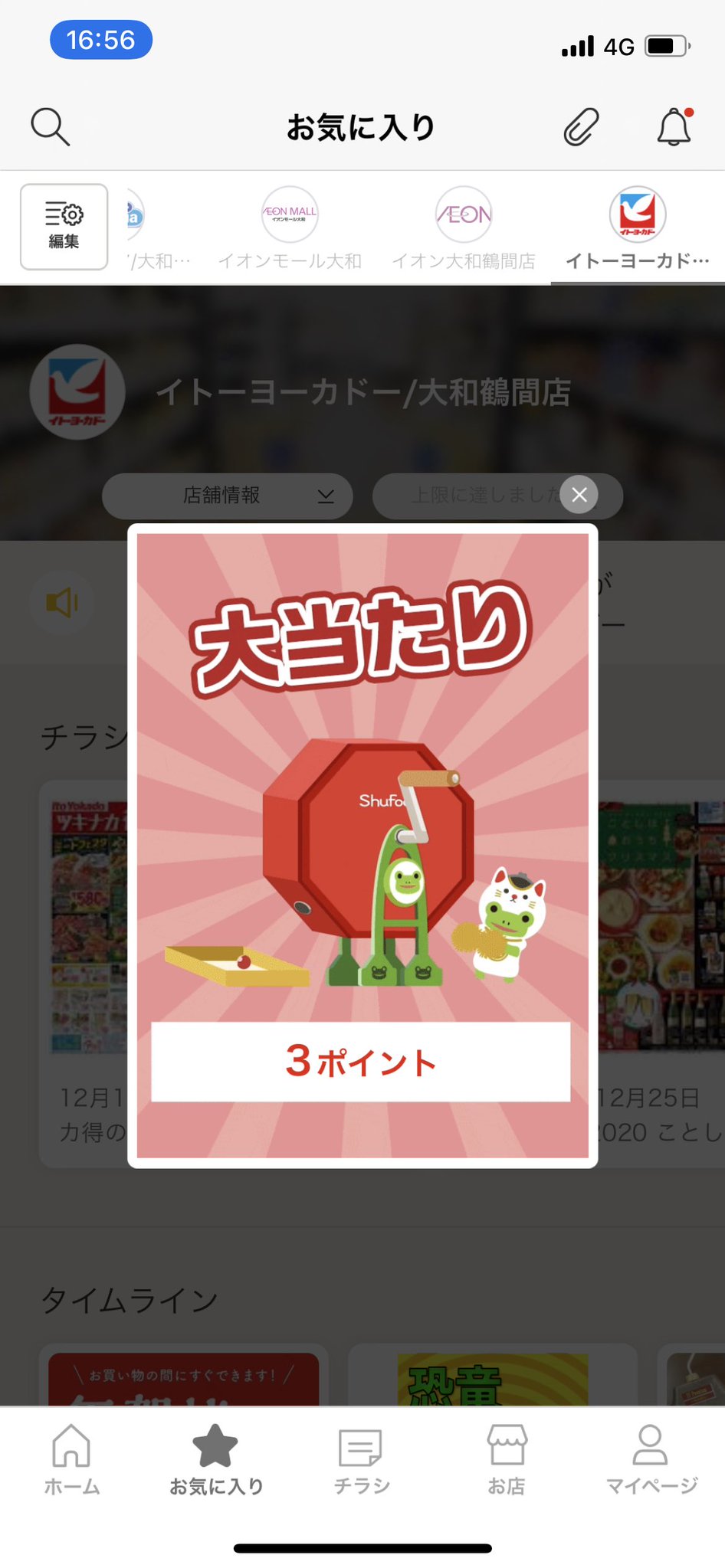This screenshot has height=1568, width=725.
Task: Tap the 3ポイント prize banner
Action: pos(361,1062)
